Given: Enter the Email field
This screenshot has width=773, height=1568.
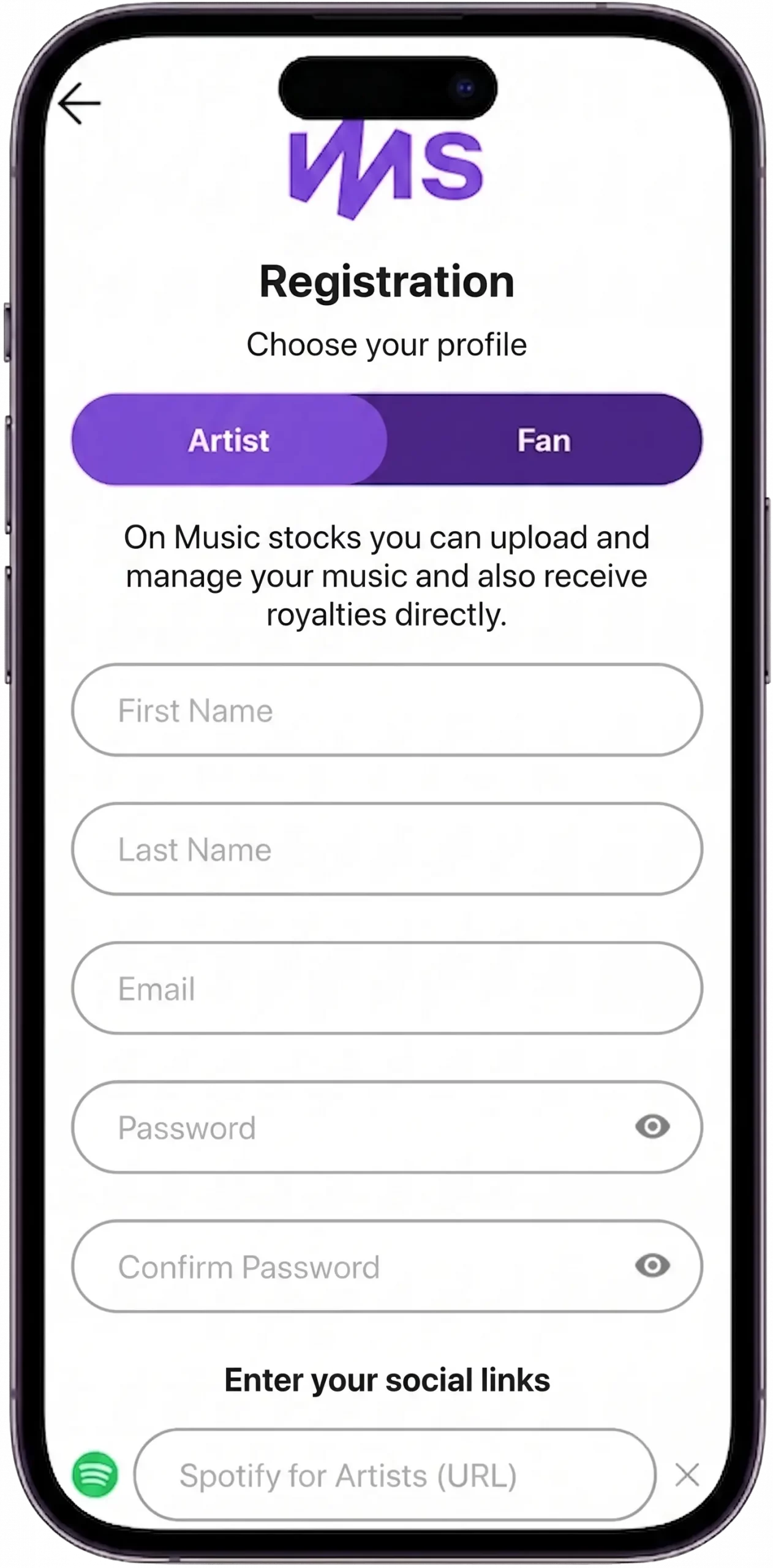Looking at the screenshot, I should point(387,988).
